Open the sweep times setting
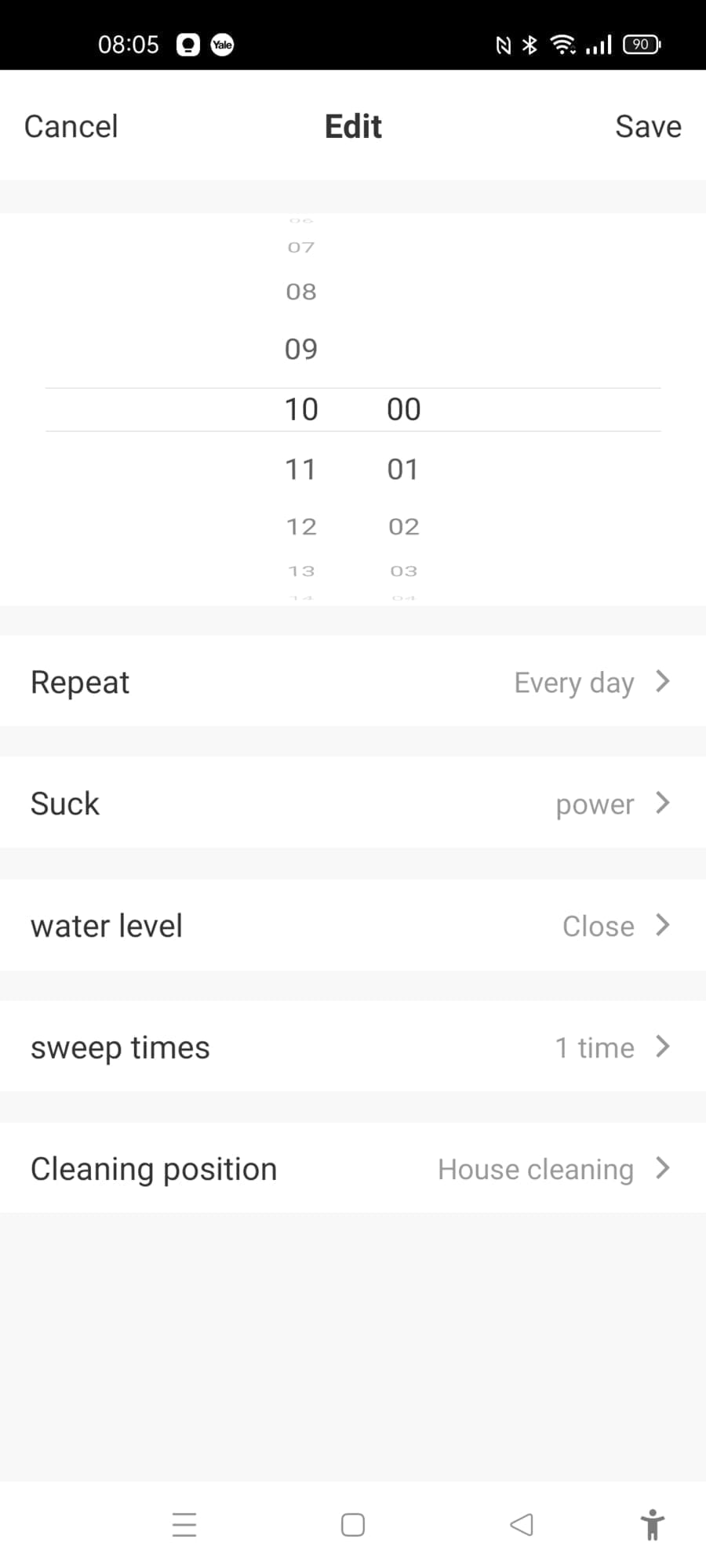This screenshot has height=1568, width=706. pos(353,1047)
